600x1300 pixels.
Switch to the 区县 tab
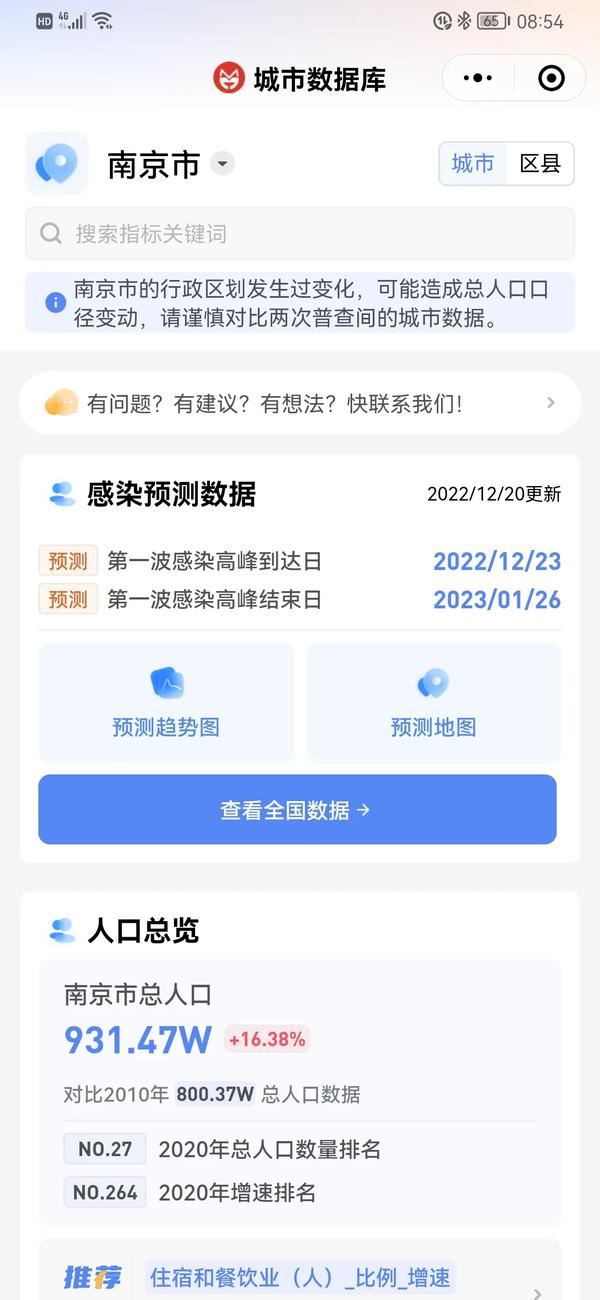[540, 164]
